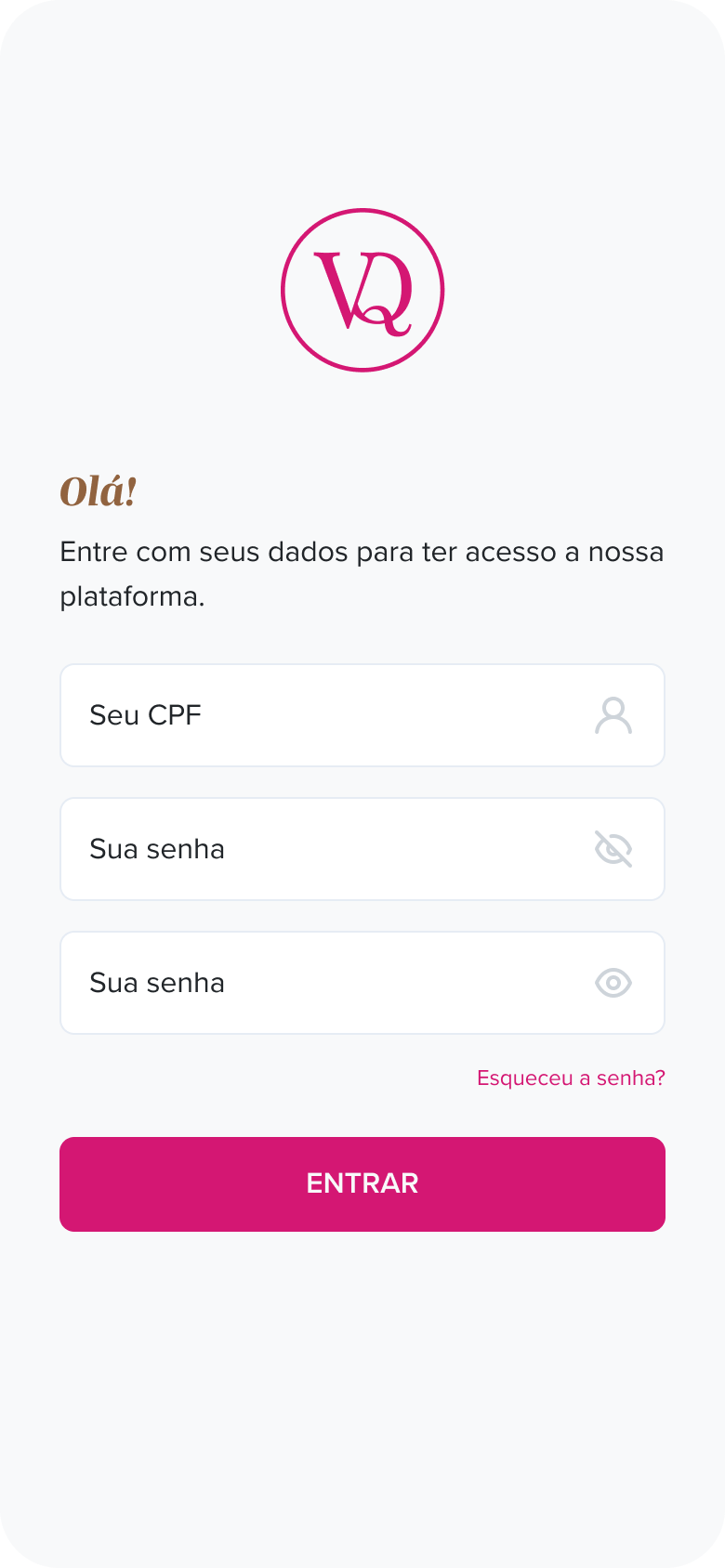Click the instruction text about plataforma access
Image resolution: width=725 pixels, height=1568 pixels.
click(362, 572)
